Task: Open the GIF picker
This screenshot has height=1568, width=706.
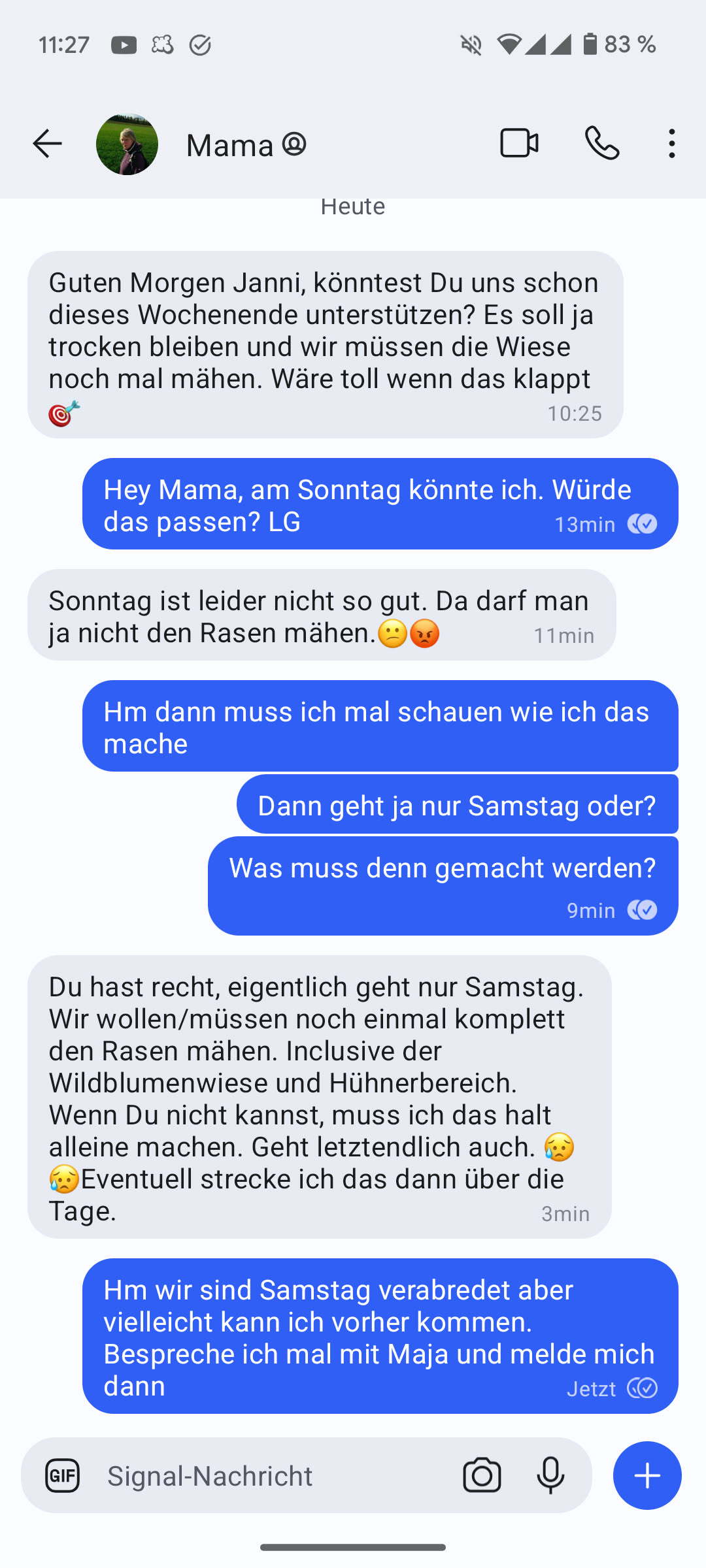Action: pos(63,1475)
